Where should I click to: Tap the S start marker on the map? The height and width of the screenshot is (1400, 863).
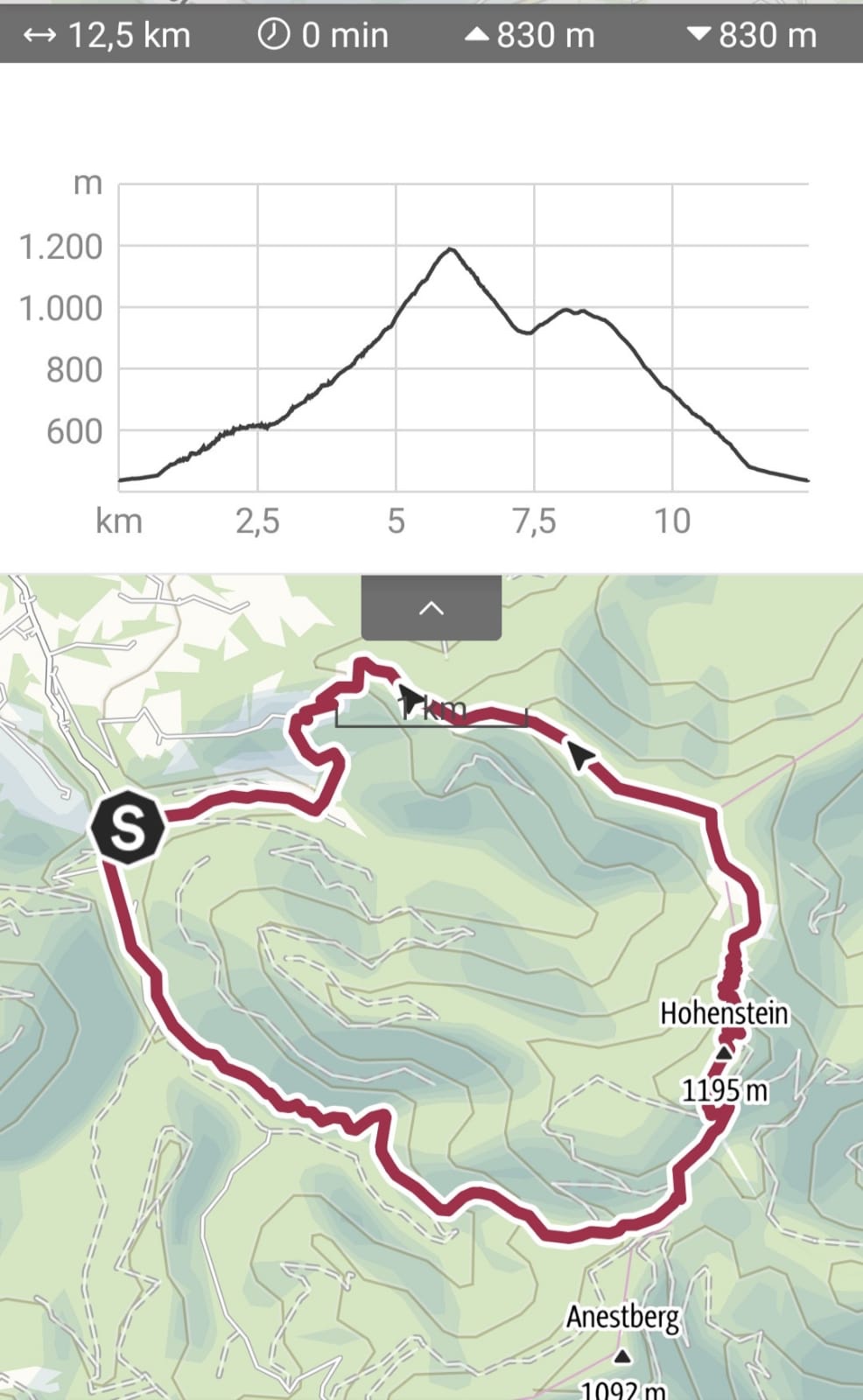coord(128,827)
